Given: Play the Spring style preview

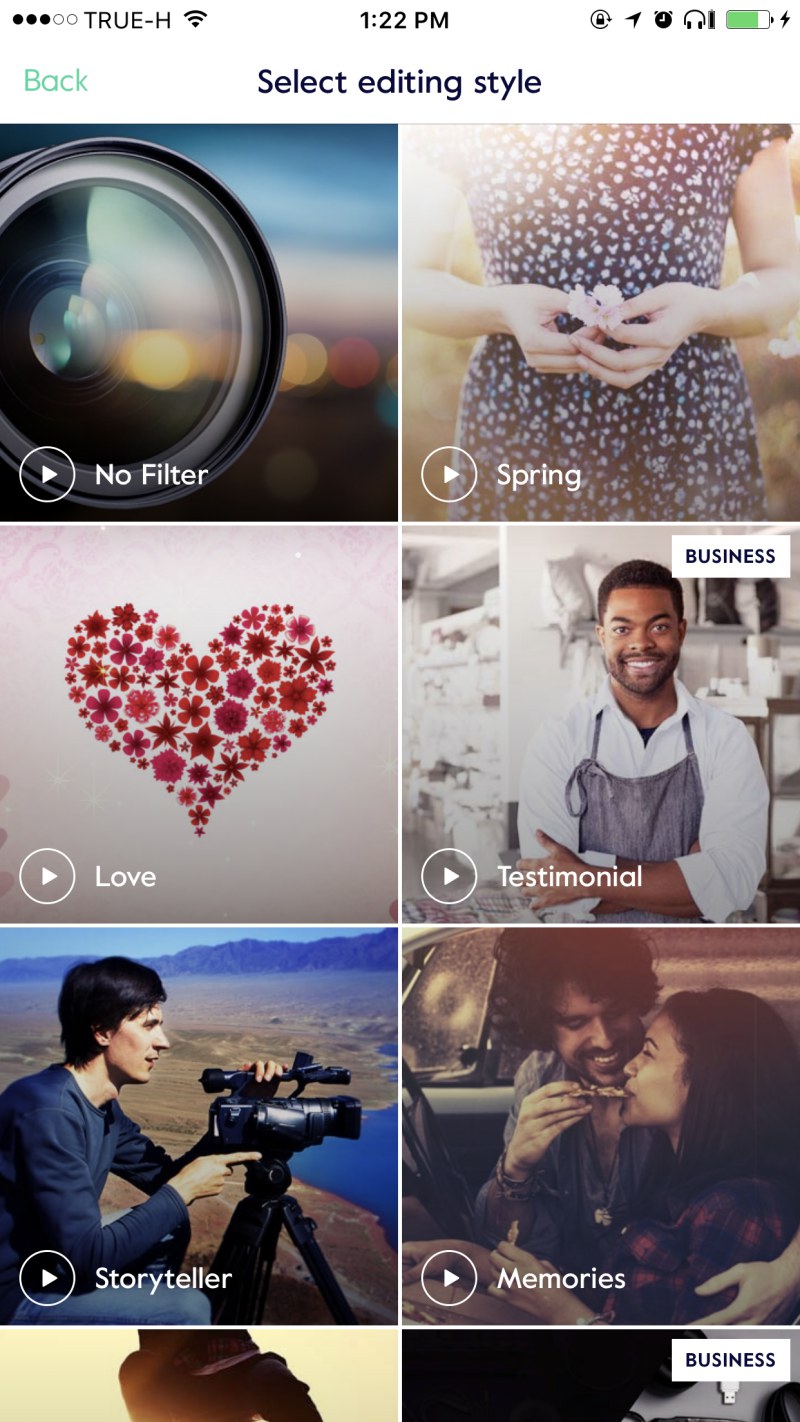Looking at the screenshot, I should (x=449, y=474).
